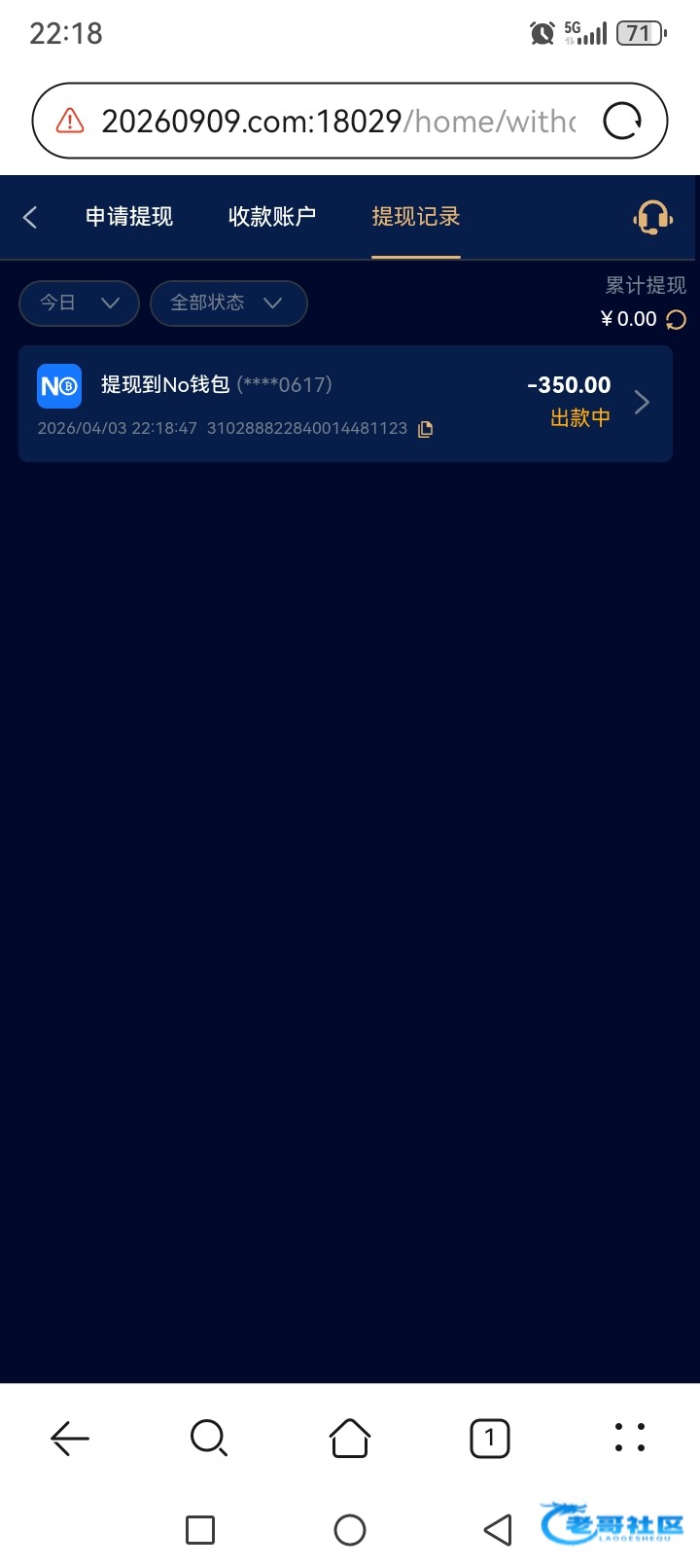Copy the withdrawal order number

click(425, 429)
